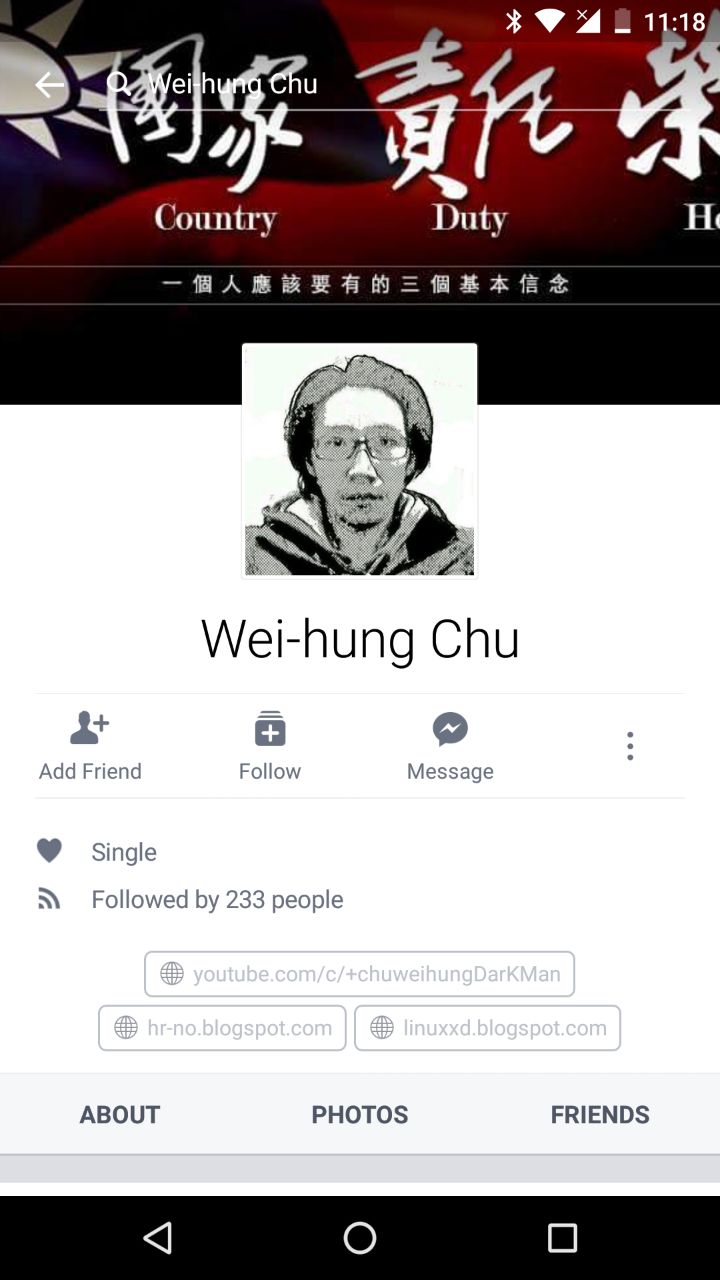Viewport: 720px width, 1280px height.
Task: Open the YouTube channel link
Action: pyautogui.click(x=360, y=974)
